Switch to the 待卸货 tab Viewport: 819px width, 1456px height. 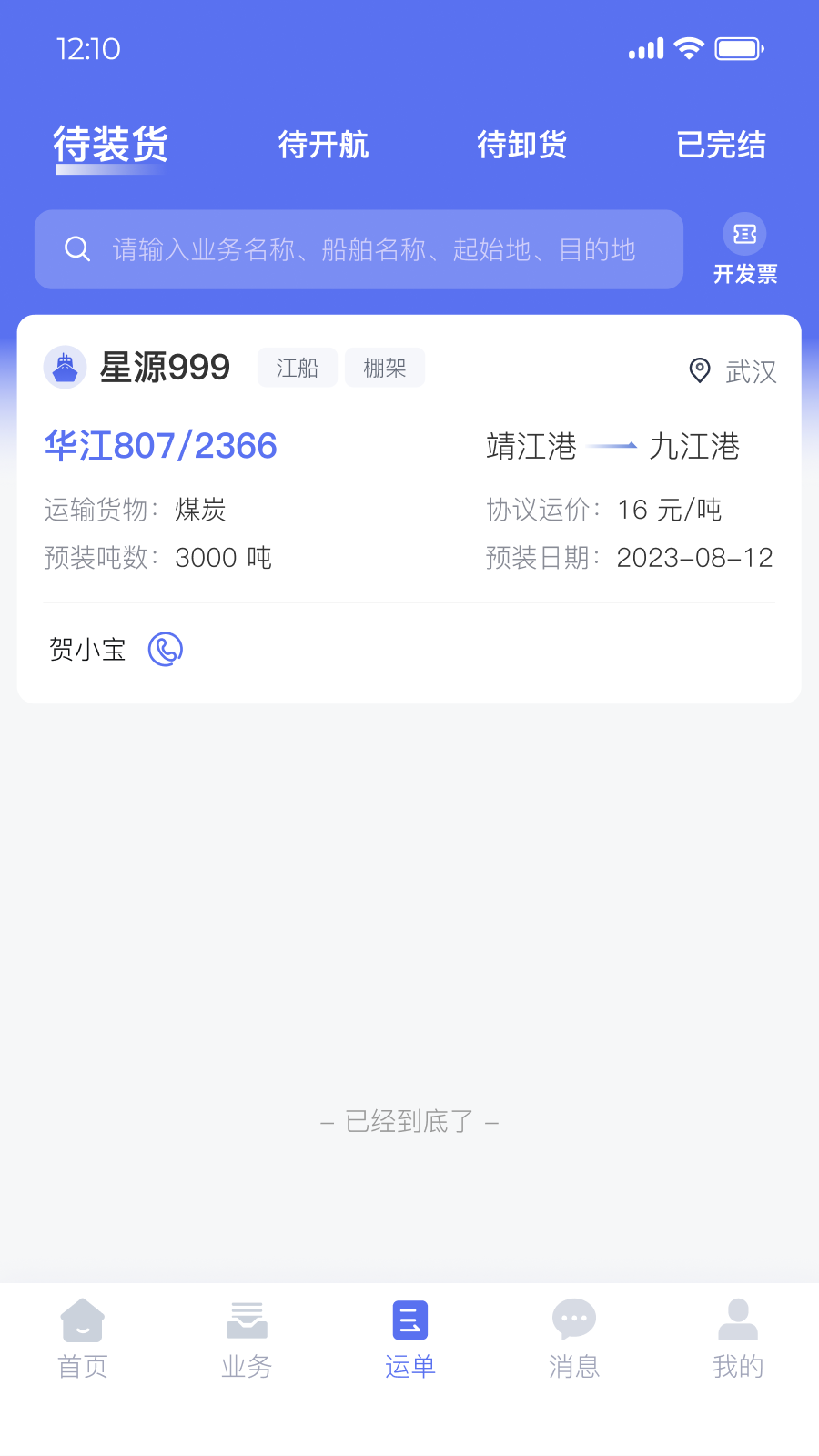click(x=522, y=146)
